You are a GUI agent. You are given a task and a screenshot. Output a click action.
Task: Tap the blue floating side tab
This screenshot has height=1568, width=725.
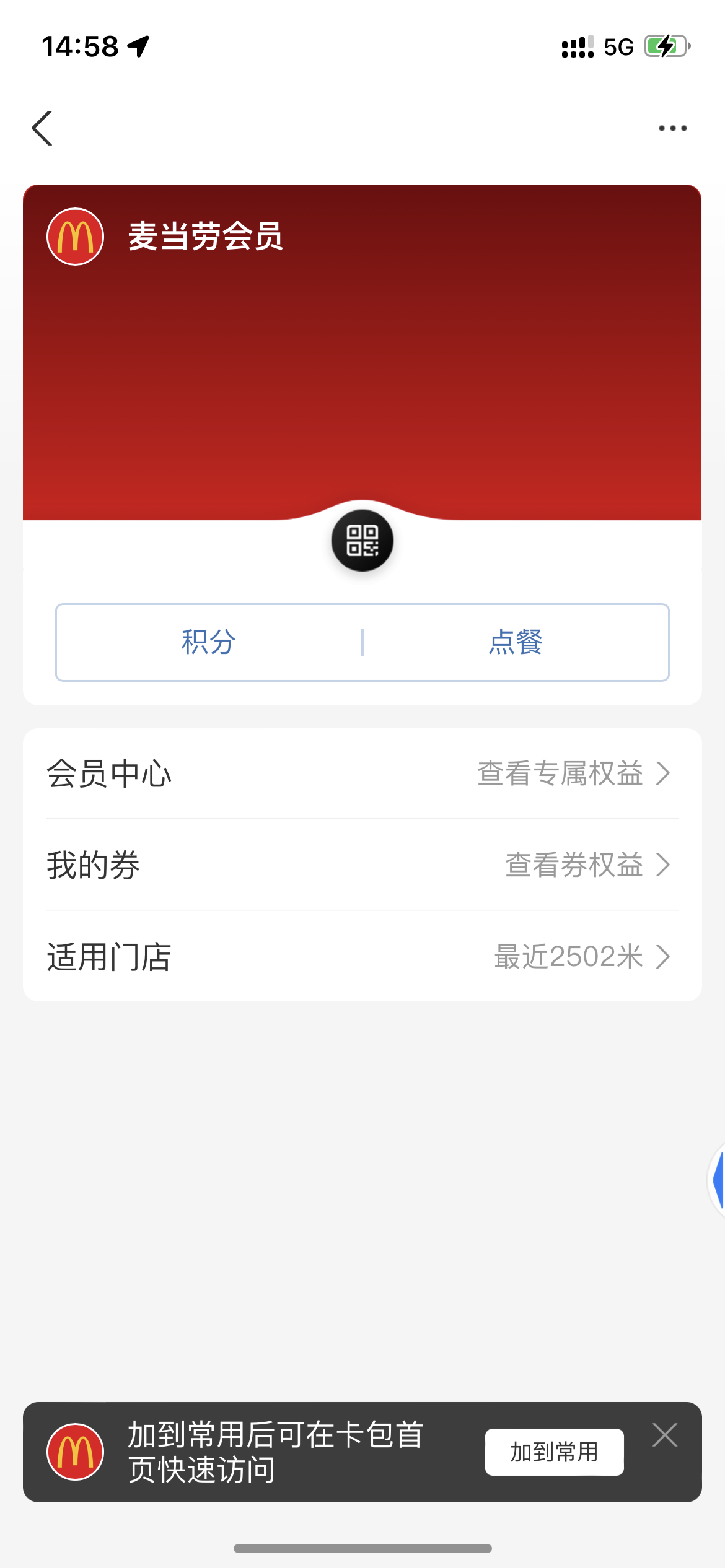[716, 1180]
